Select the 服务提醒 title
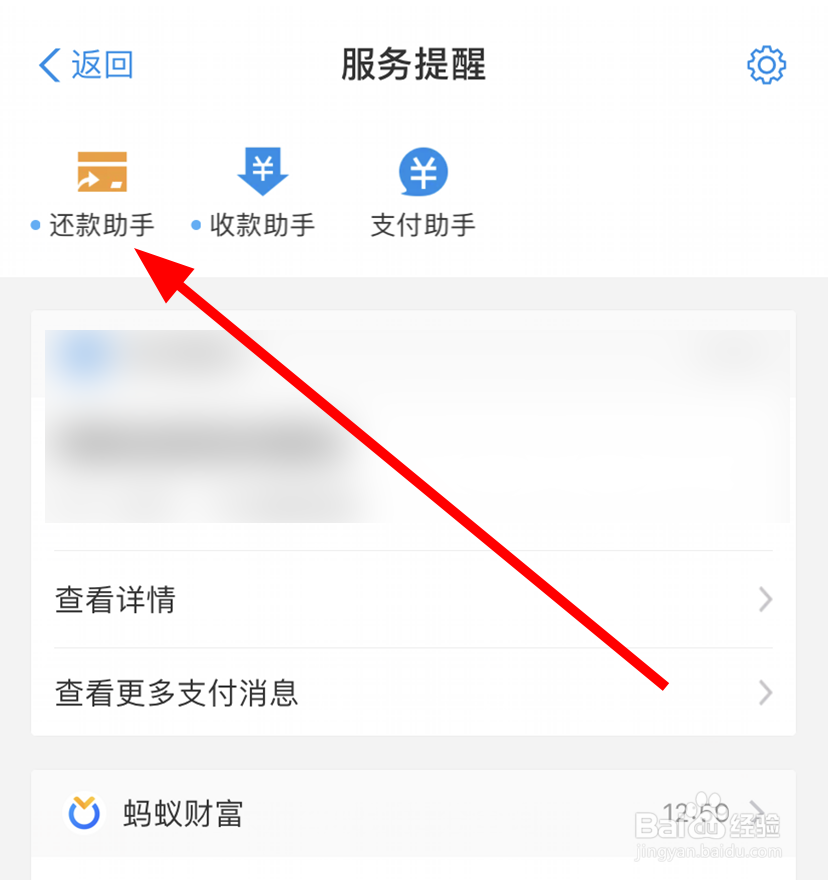The image size is (828, 880). point(414,64)
